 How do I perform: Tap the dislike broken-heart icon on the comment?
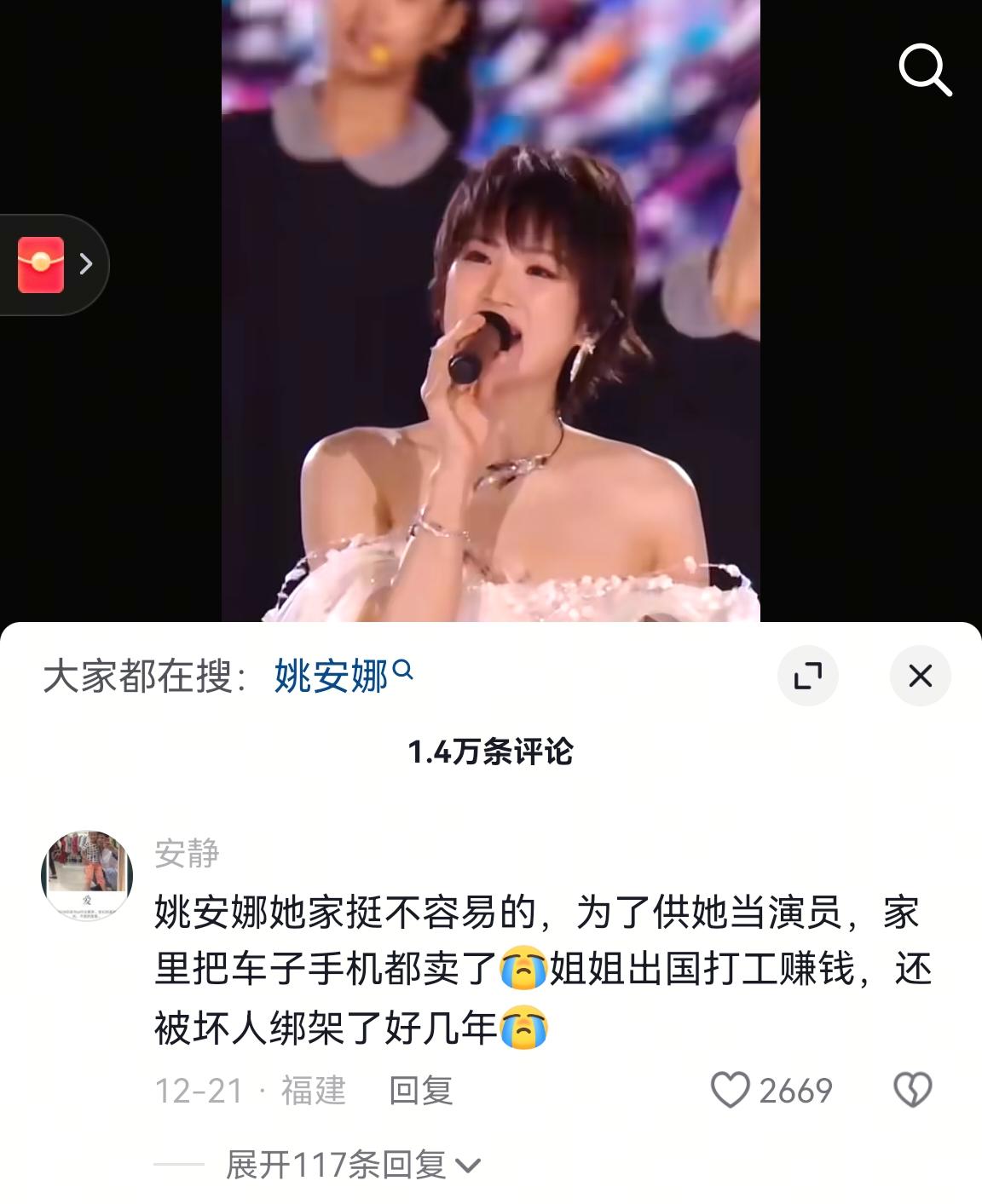(x=914, y=1088)
